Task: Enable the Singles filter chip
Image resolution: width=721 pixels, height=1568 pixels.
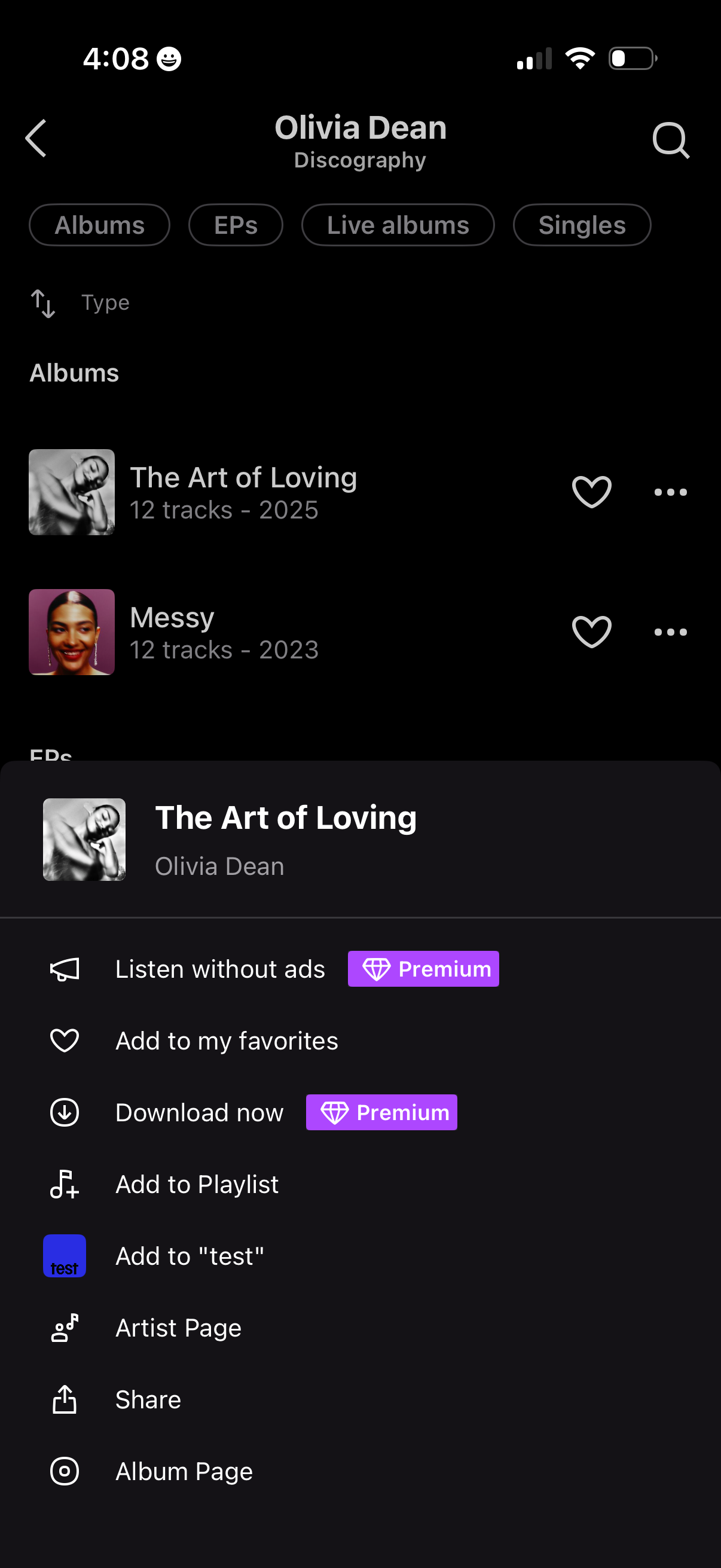Action: [581, 225]
